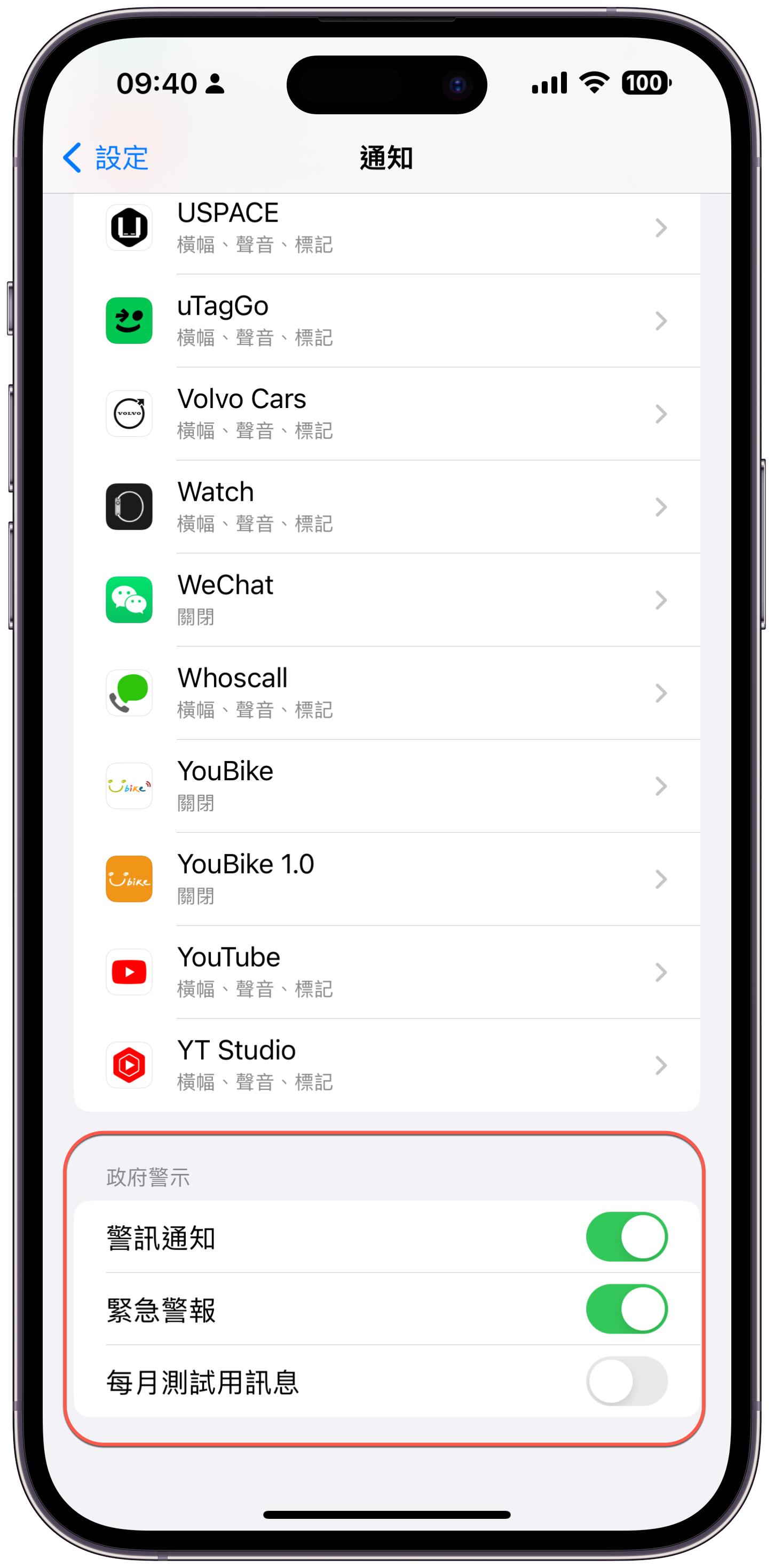Open YouTube notification settings

(386, 972)
